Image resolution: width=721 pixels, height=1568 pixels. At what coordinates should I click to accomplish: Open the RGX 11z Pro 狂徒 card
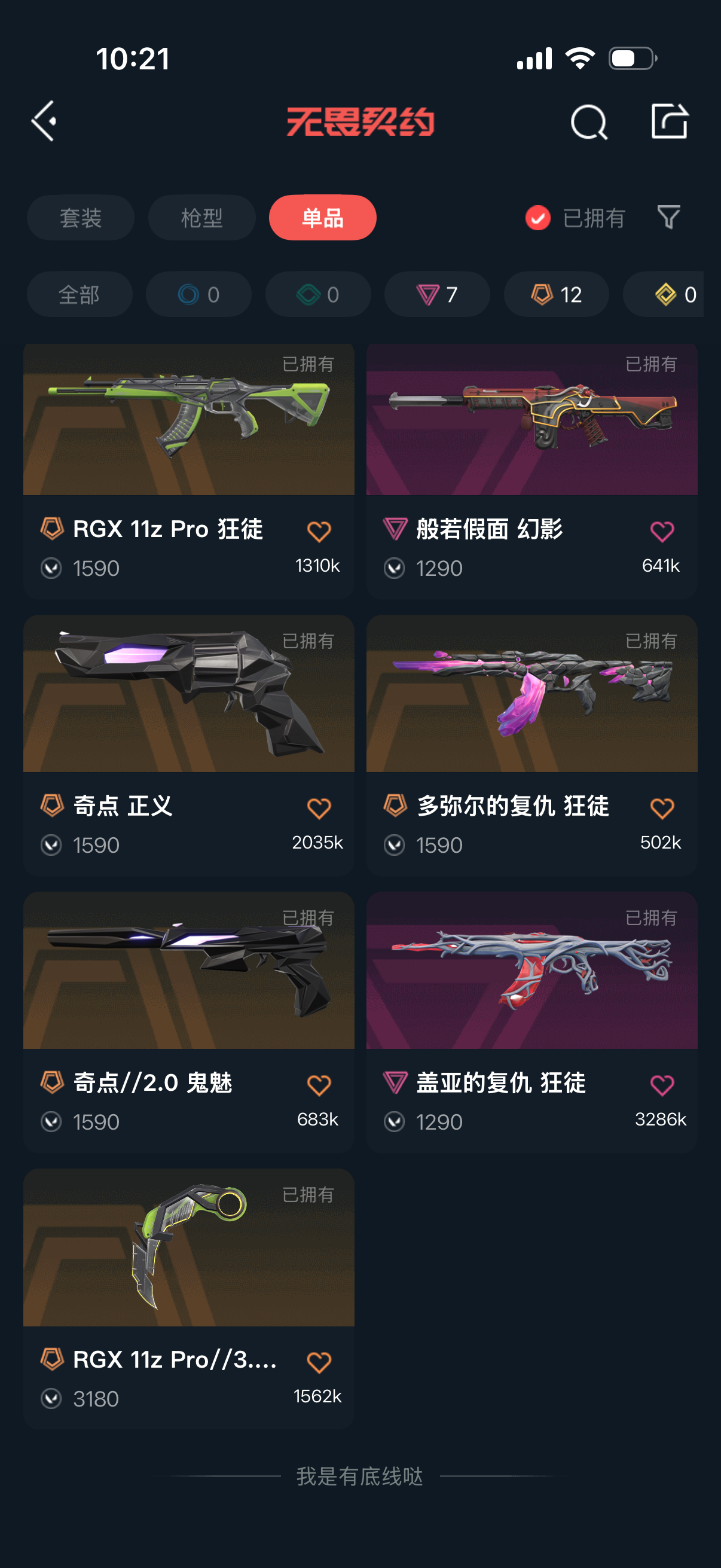click(188, 472)
